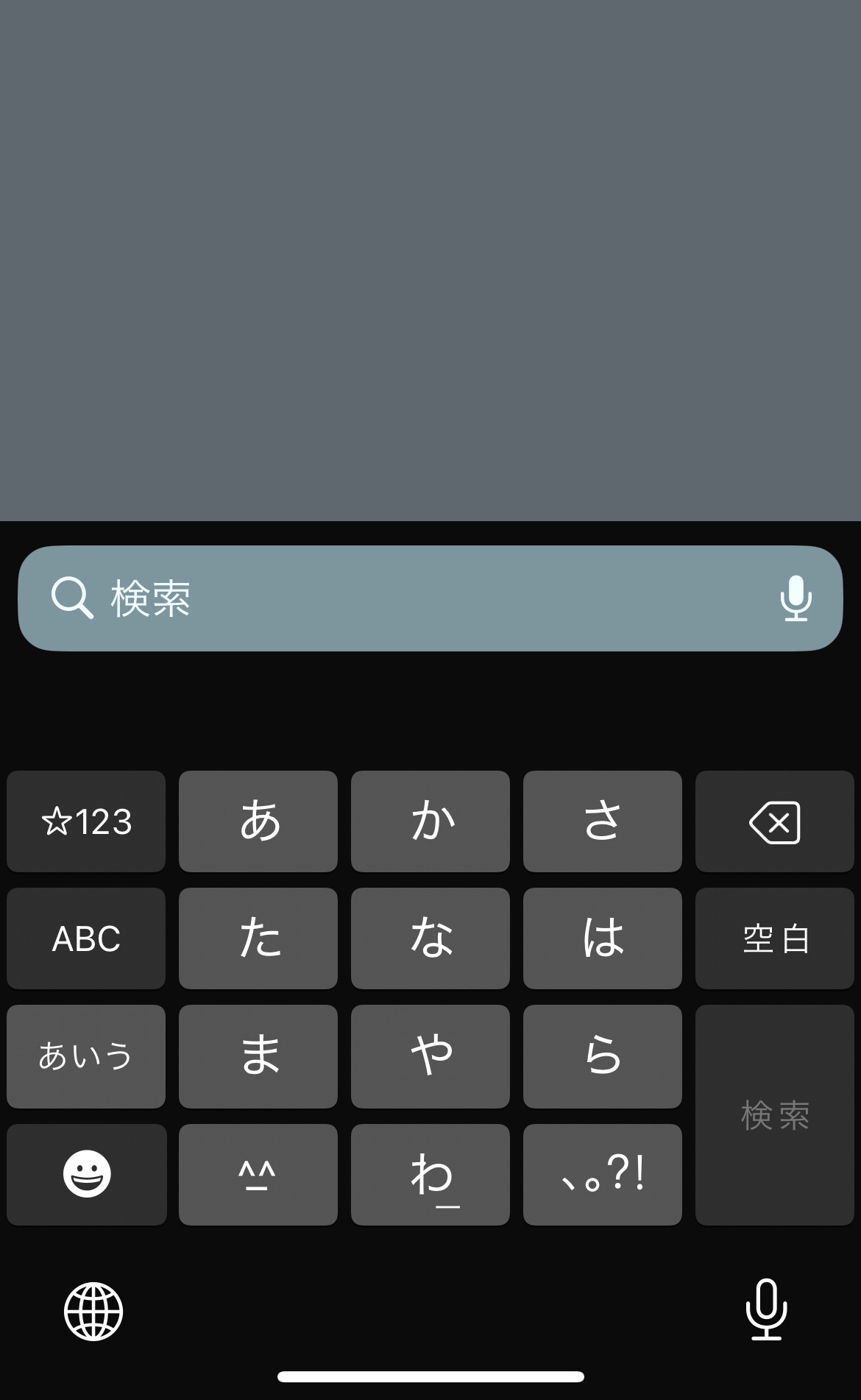Tap the punctuation 、。?! key
861x1400 pixels.
[602, 1174]
